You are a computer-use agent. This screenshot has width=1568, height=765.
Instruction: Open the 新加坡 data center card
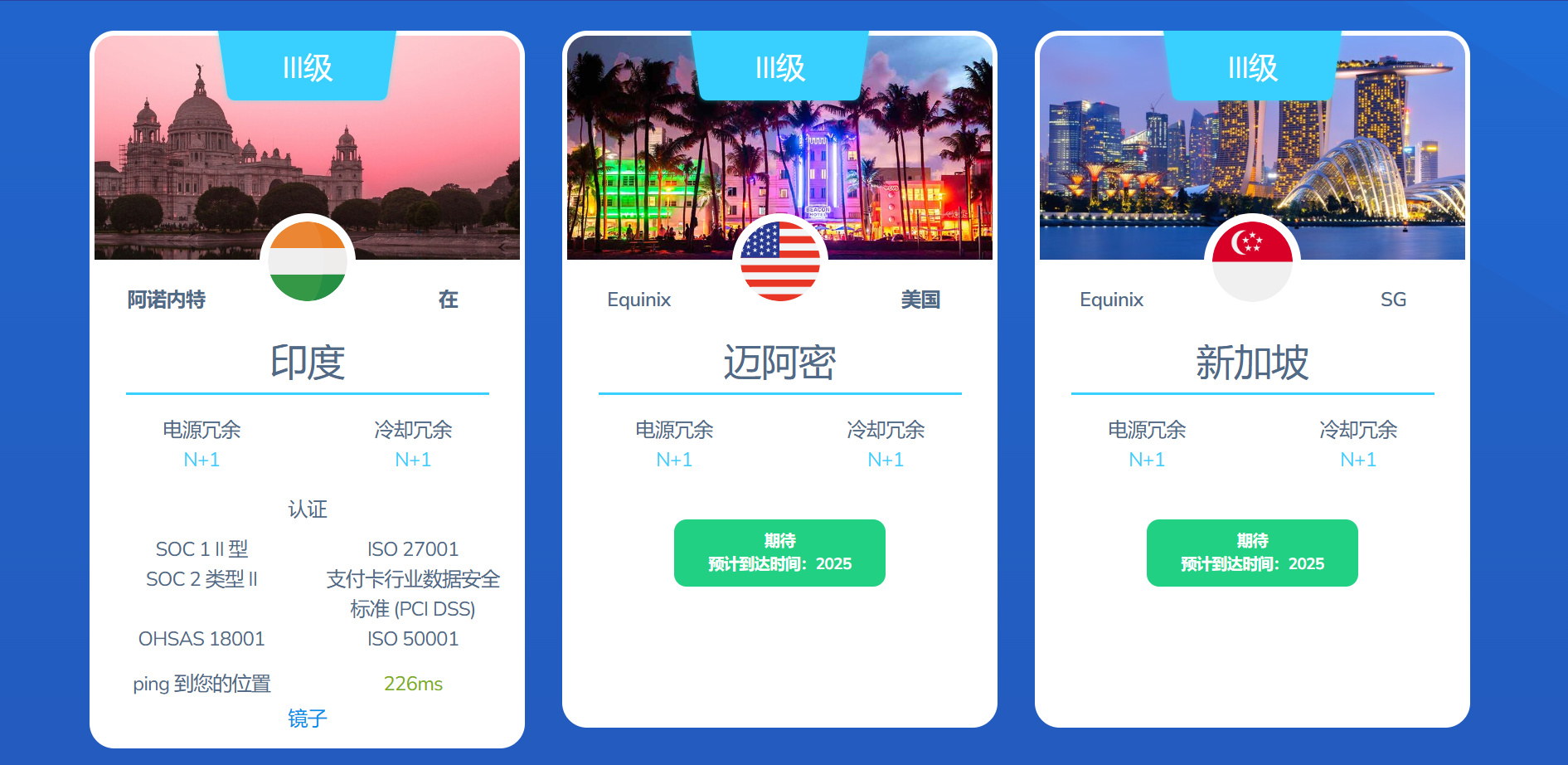tap(1252, 363)
